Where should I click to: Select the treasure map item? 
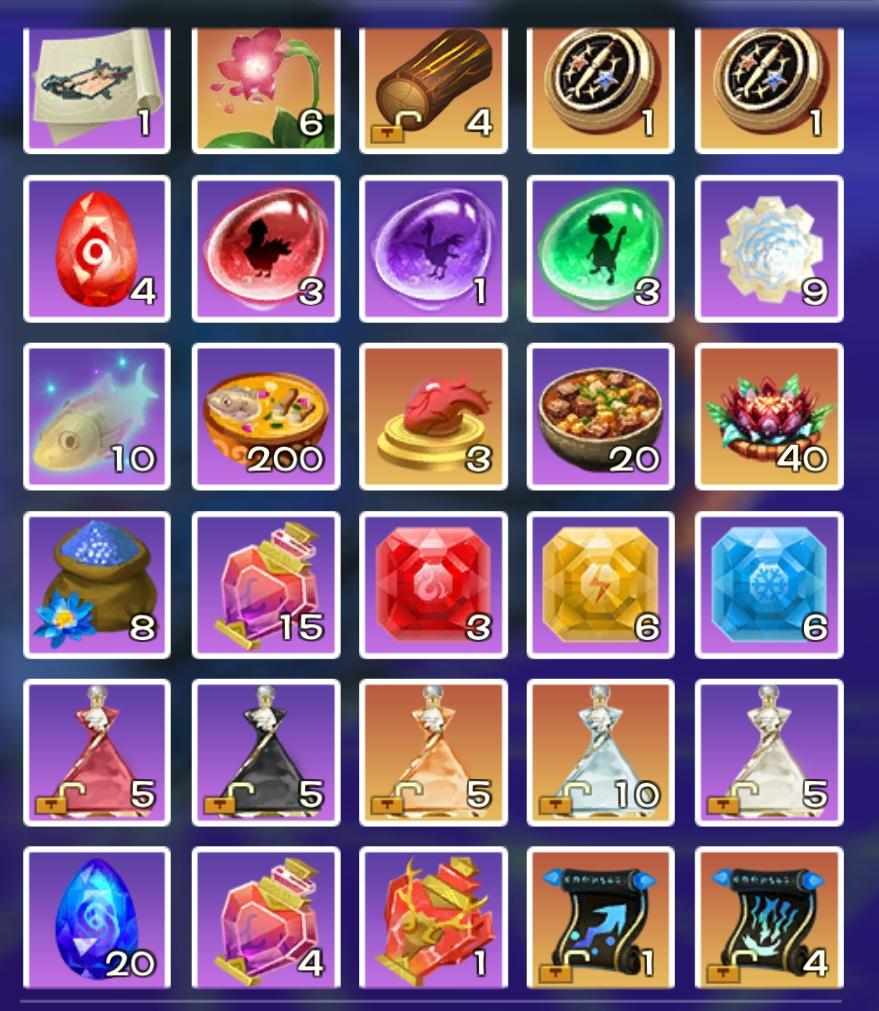(97, 89)
